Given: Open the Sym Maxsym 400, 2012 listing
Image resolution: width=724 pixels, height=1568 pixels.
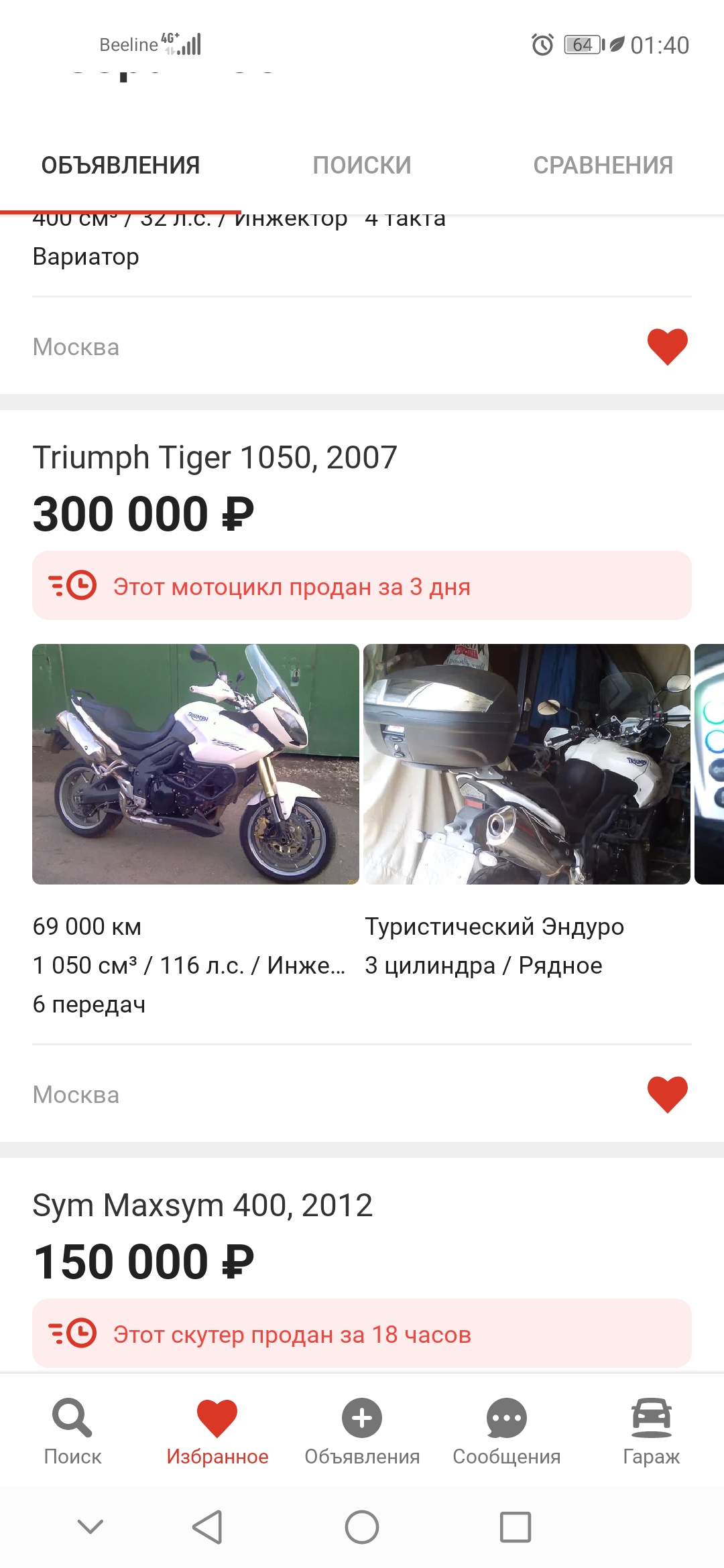Looking at the screenshot, I should pyautogui.click(x=202, y=1206).
